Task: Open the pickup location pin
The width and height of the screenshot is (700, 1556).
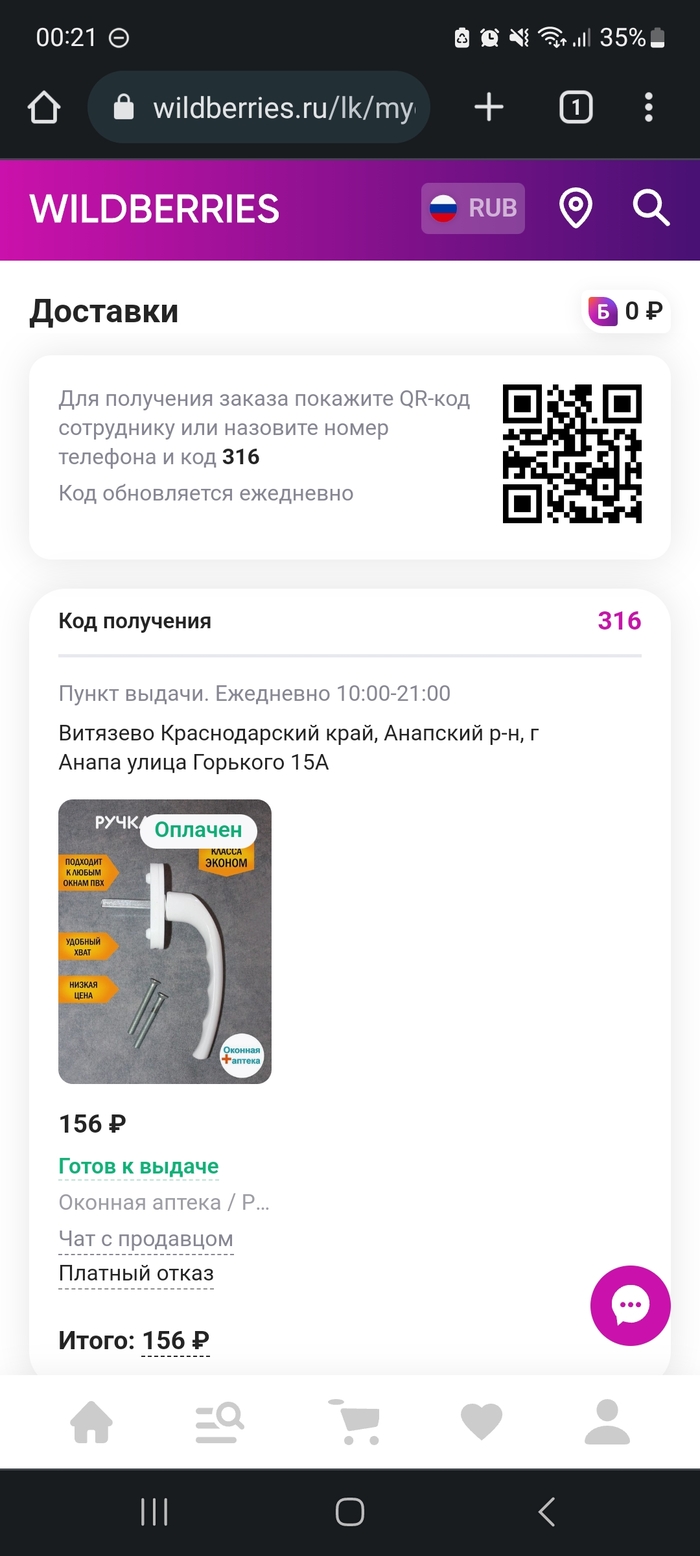Action: click(575, 208)
